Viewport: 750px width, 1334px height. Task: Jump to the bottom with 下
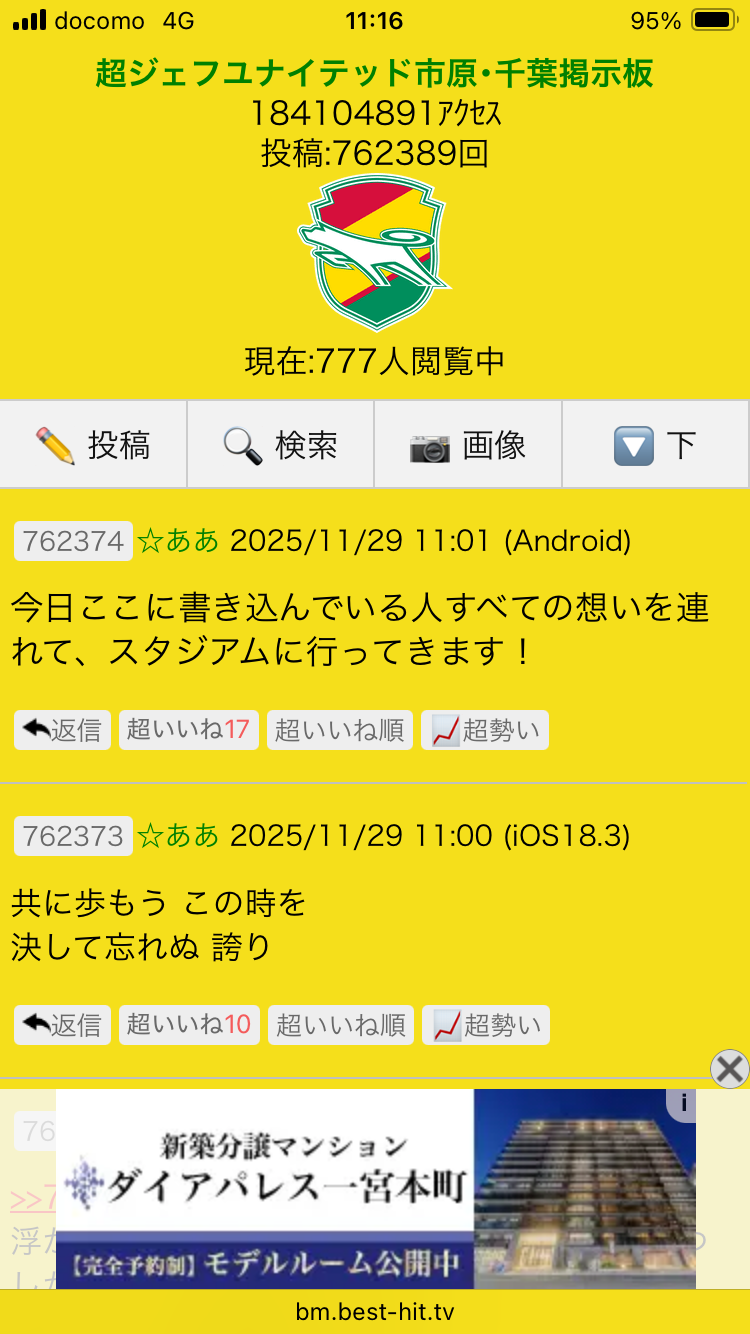(655, 445)
